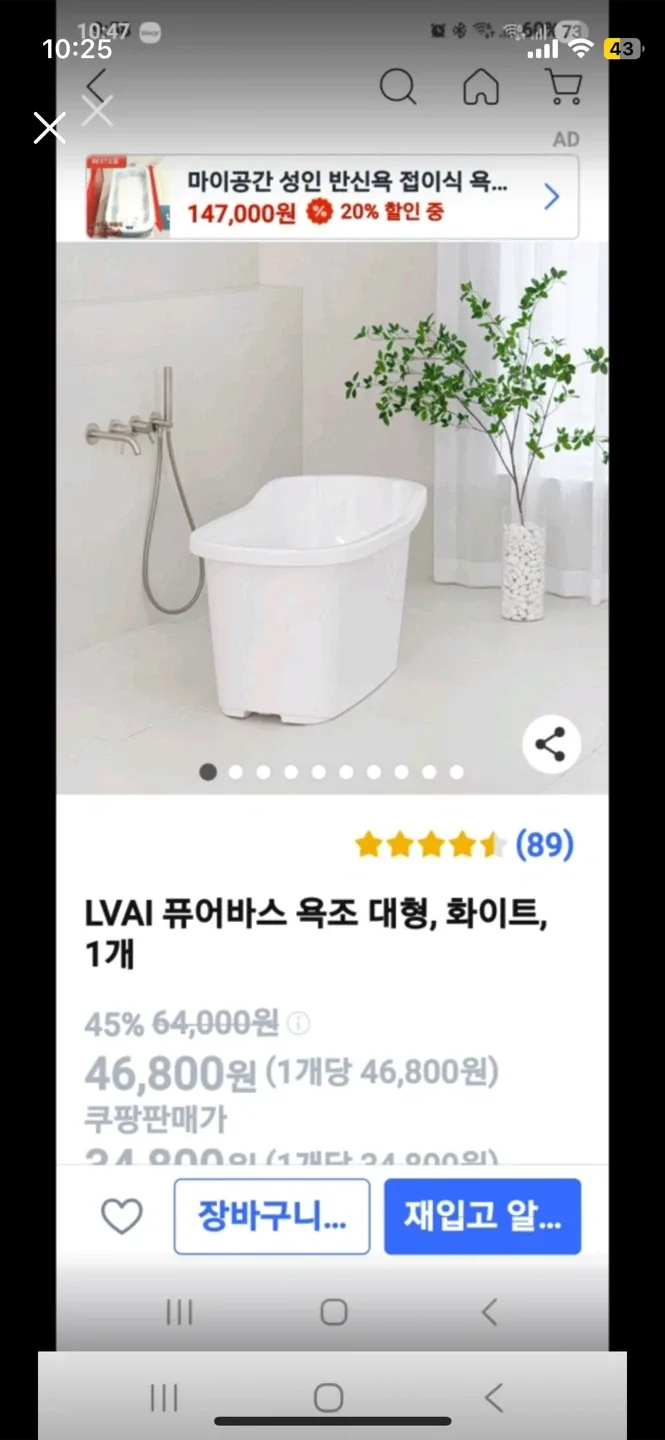Add product to wishlist with the heart
Screen dimensions: 665x1440
click(x=122, y=1217)
